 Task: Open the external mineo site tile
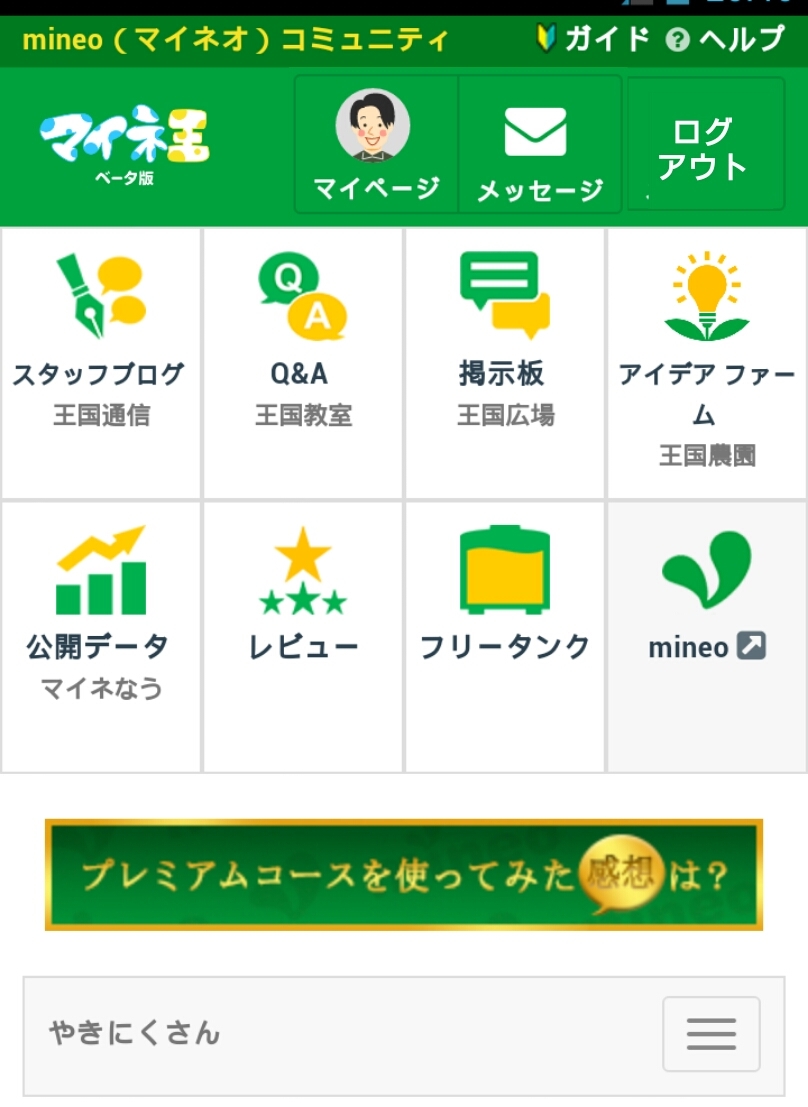(x=707, y=636)
